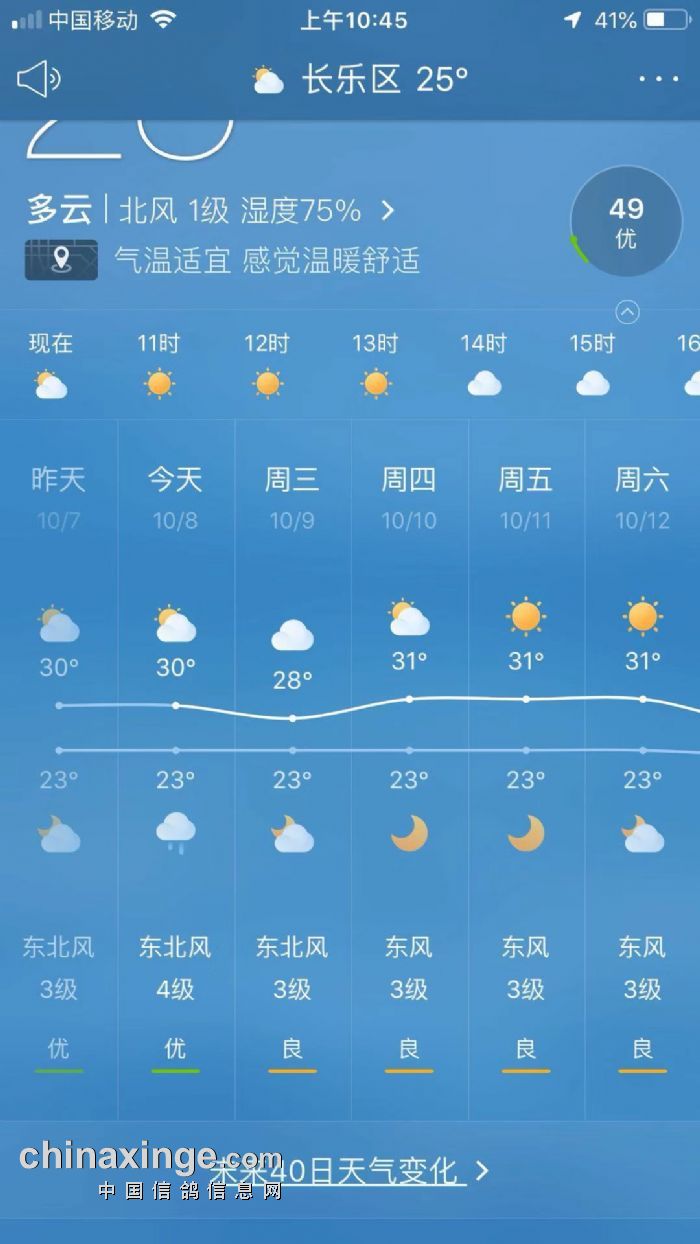
Task: Open the map location icon
Action: click(61, 261)
